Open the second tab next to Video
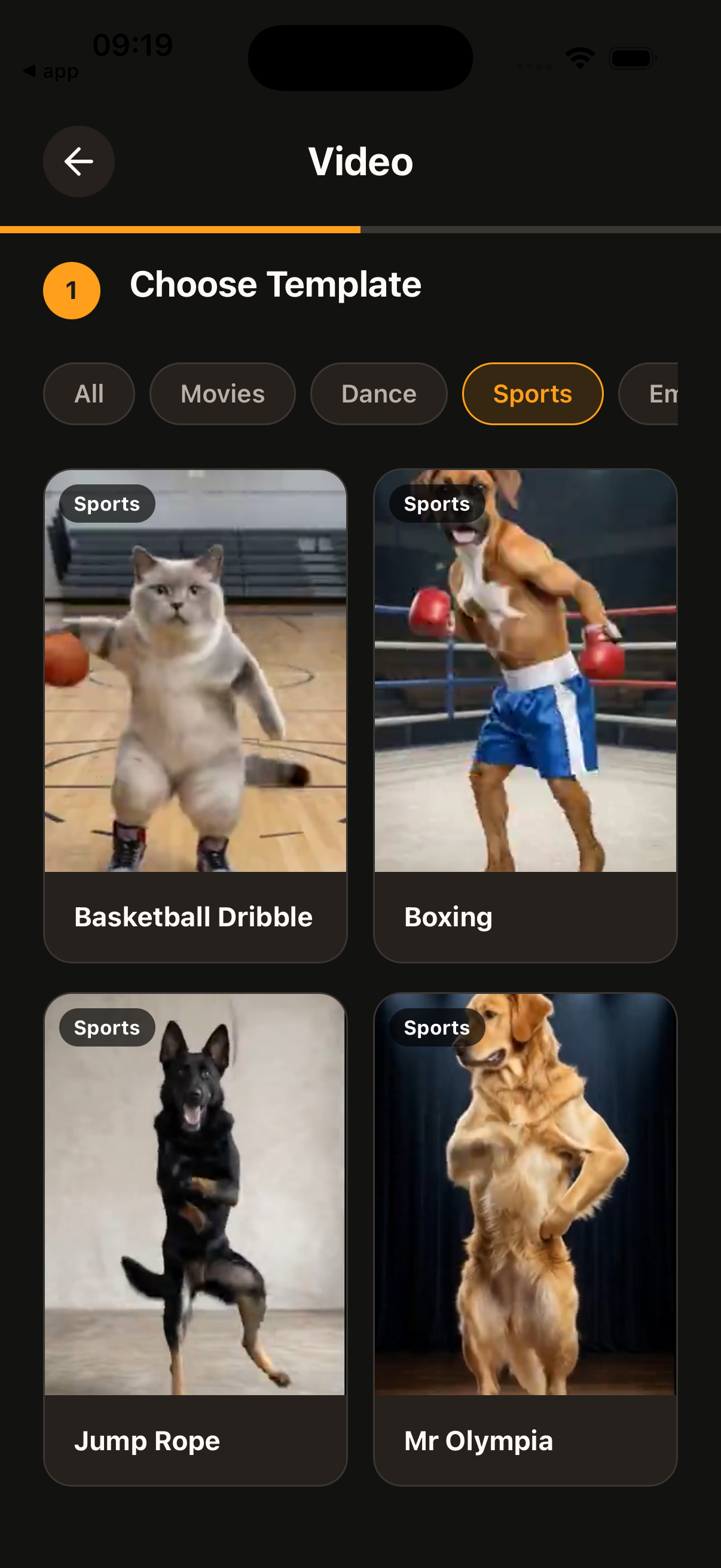721x1568 pixels. pyautogui.click(x=540, y=230)
